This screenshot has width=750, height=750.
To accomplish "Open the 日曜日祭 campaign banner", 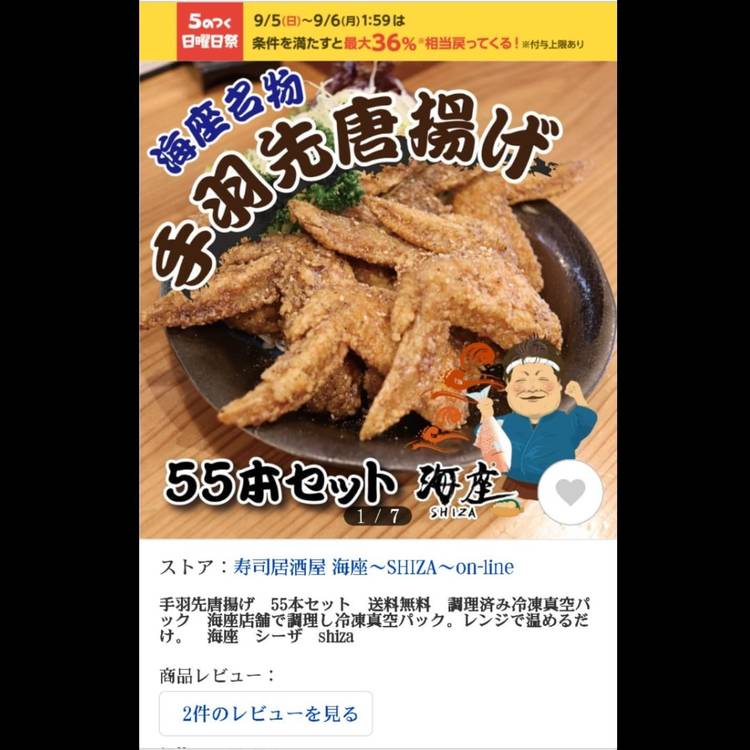I will coord(377,31).
